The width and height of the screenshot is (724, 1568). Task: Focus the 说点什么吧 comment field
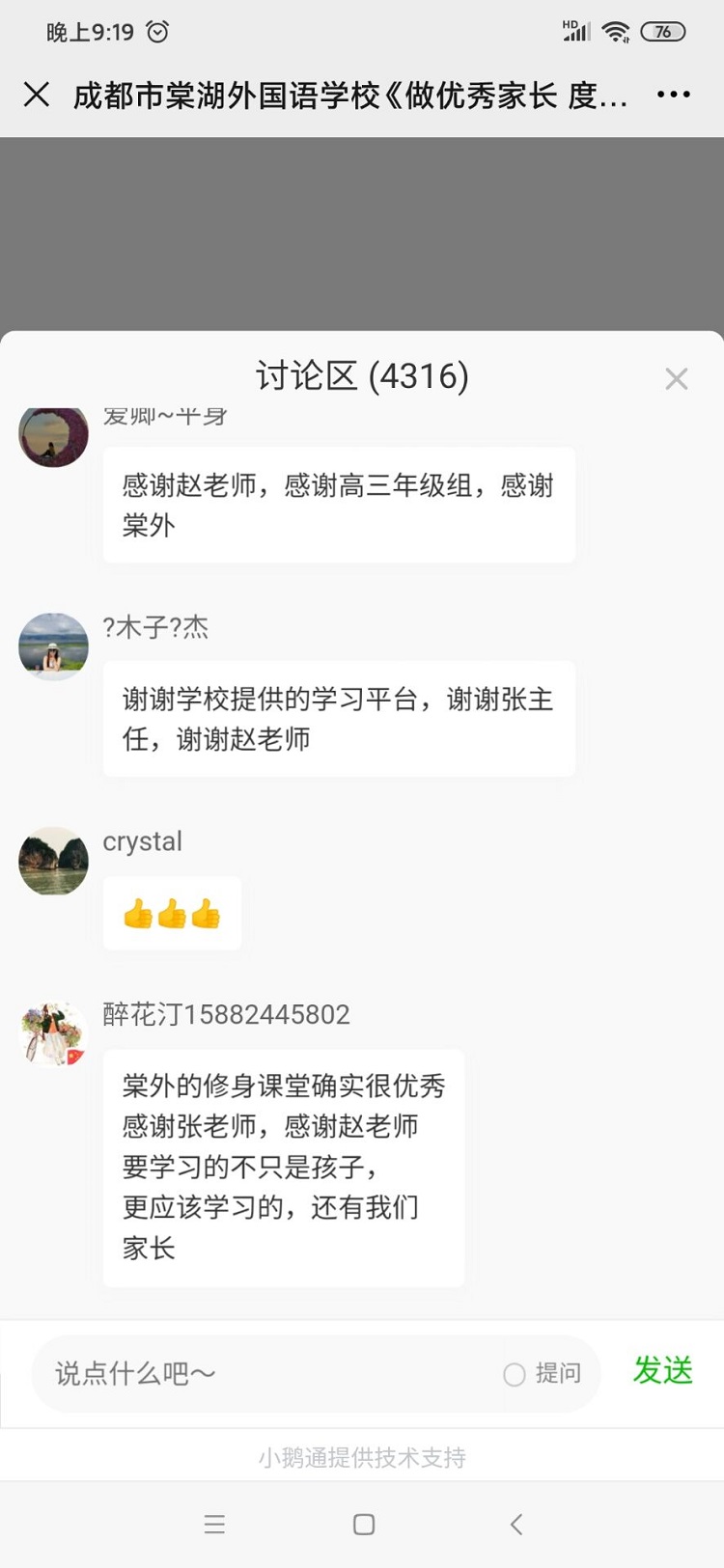pyautogui.click(x=270, y=1373)
